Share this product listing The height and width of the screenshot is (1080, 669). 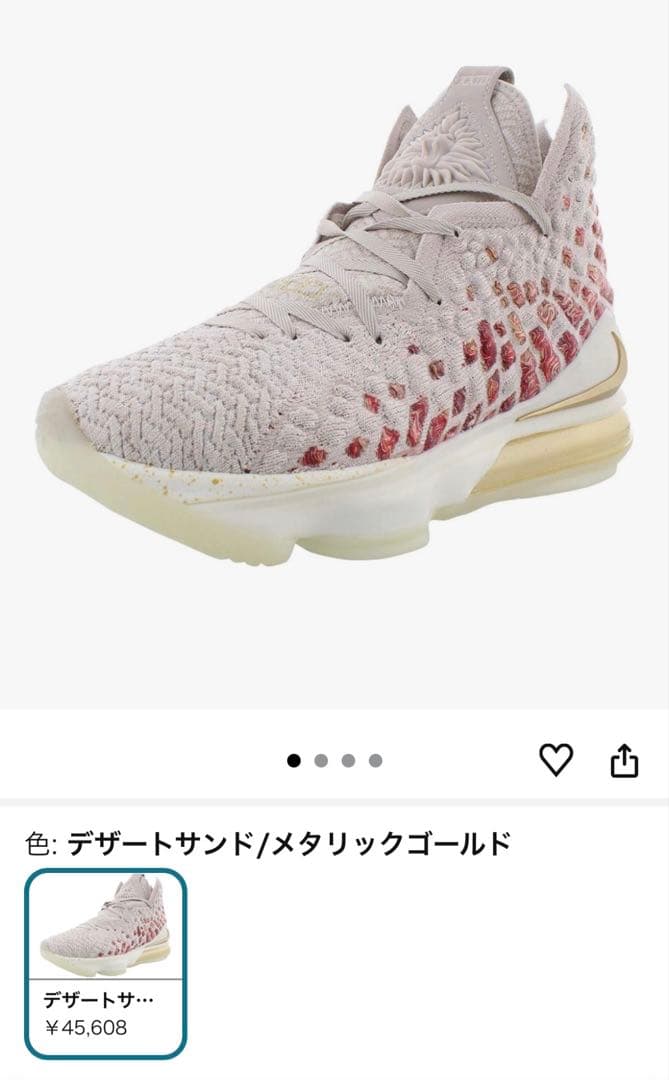tap(623, 761)
